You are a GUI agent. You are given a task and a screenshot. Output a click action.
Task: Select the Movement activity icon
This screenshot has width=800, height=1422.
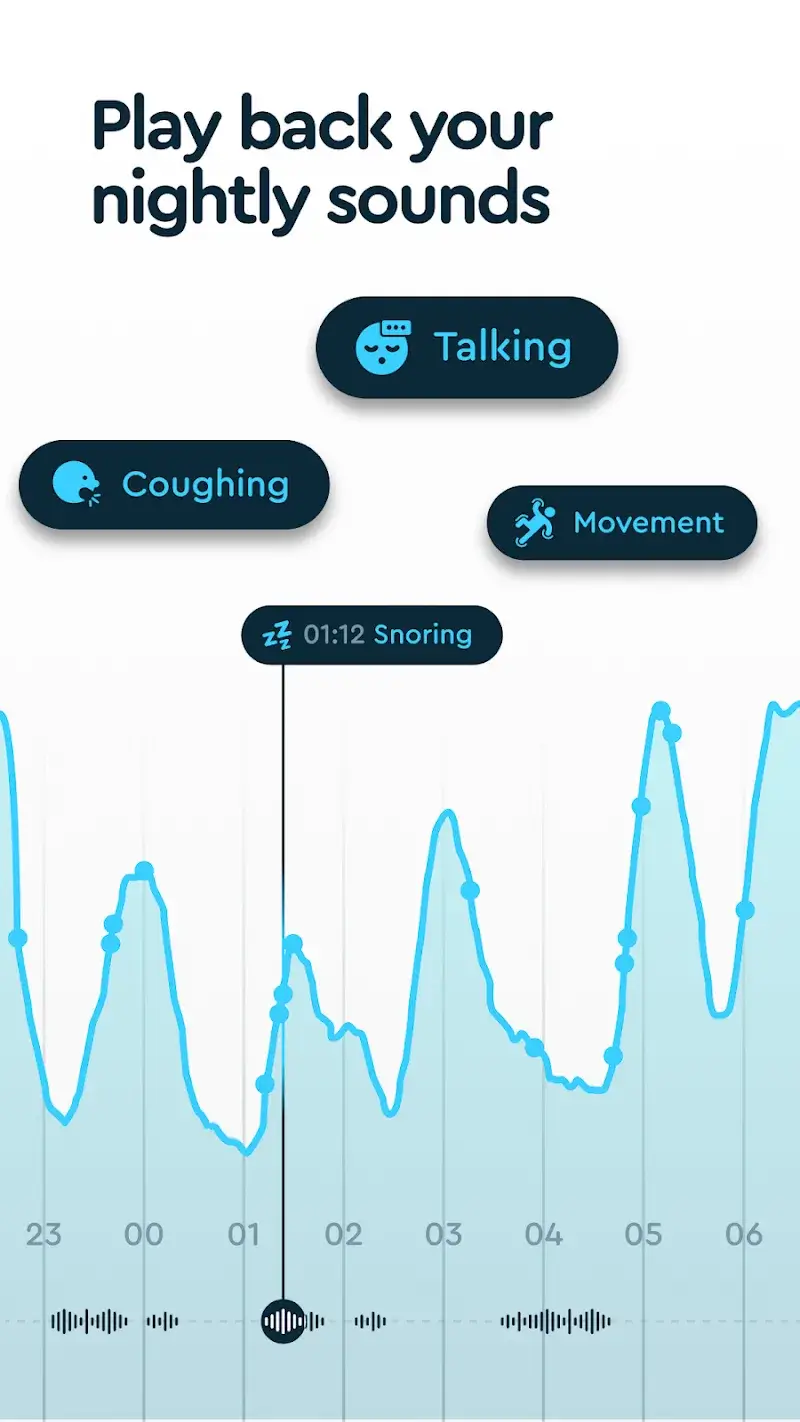tap(536, 522)
